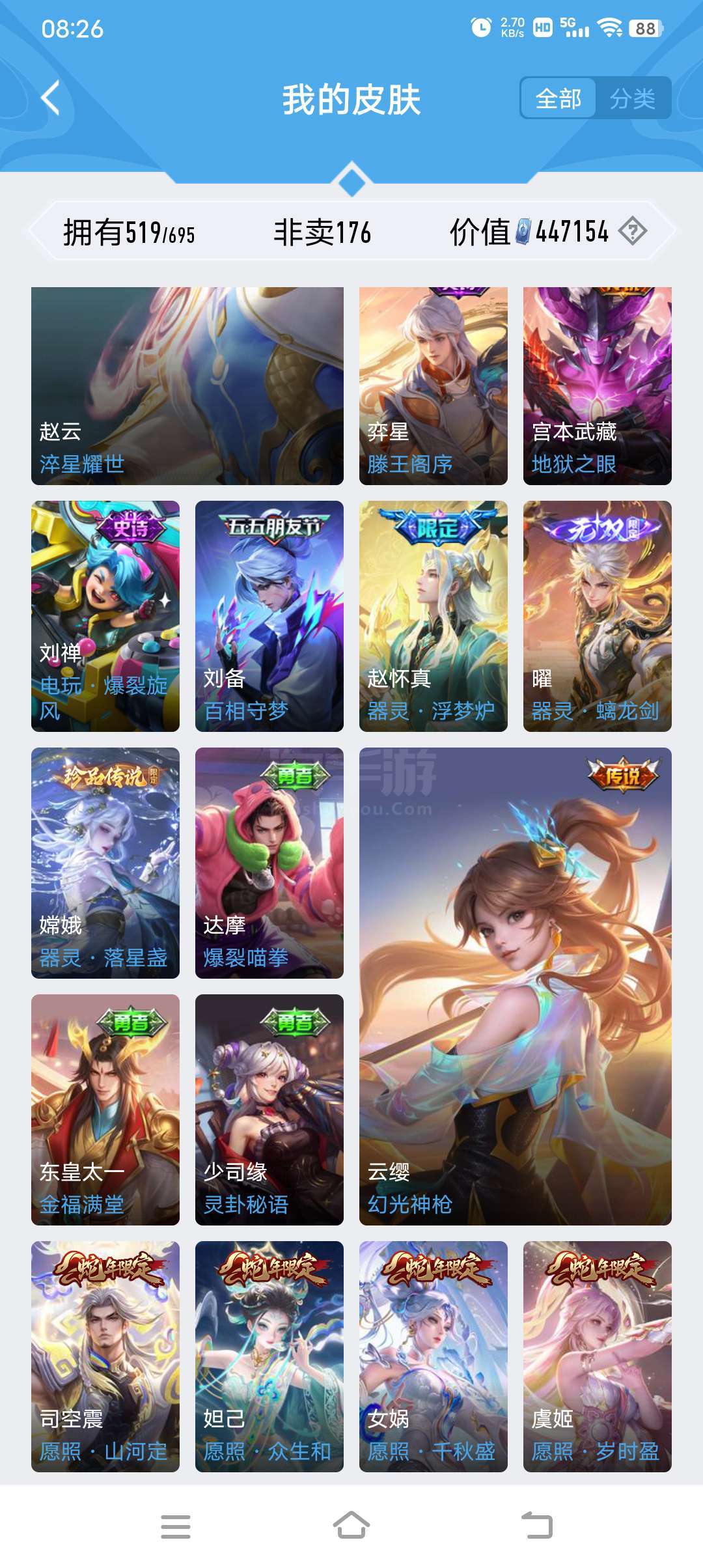Open 东皇太一 金福满堂 skin
Screen dimensions: 703x1568
coord(105,1110)
